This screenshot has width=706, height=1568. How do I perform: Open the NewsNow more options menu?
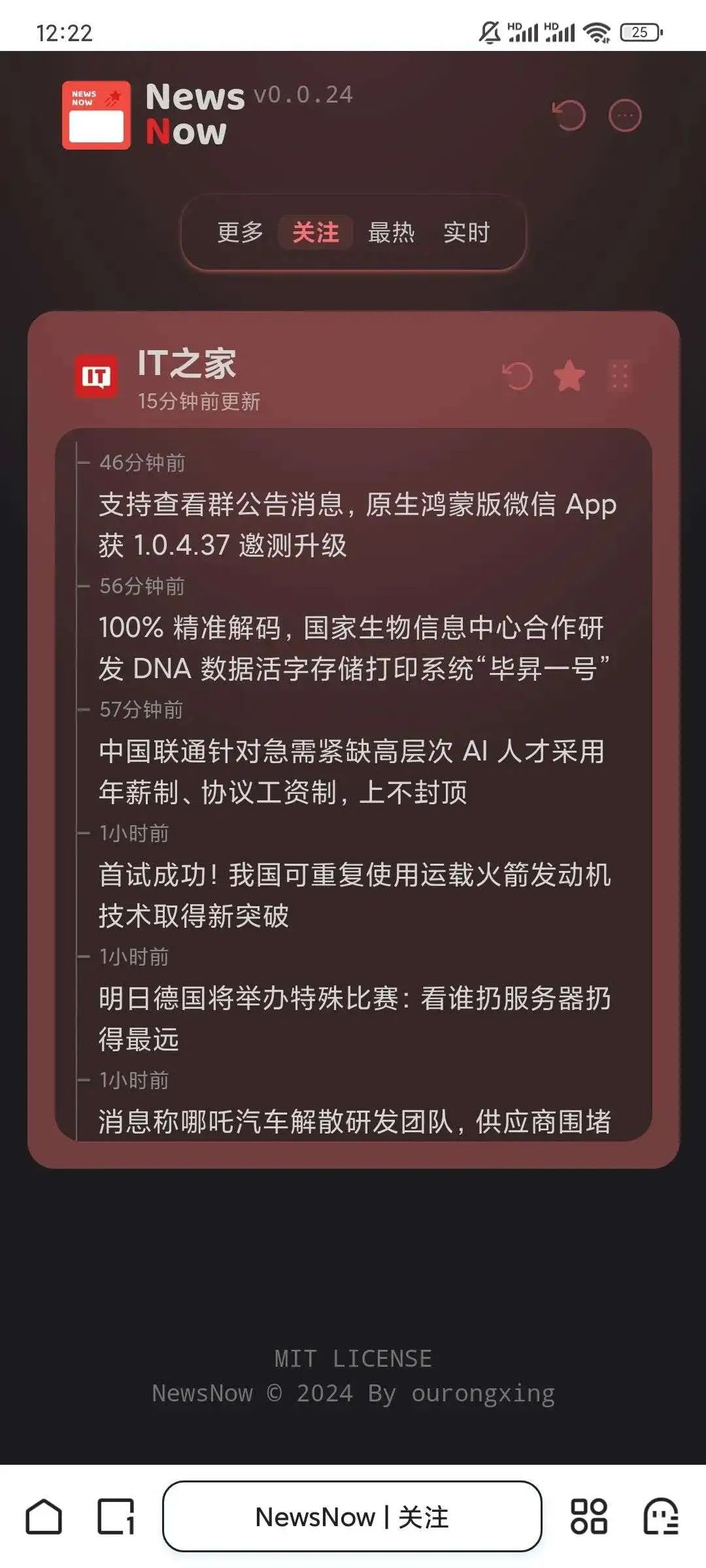tap(625, 116)
